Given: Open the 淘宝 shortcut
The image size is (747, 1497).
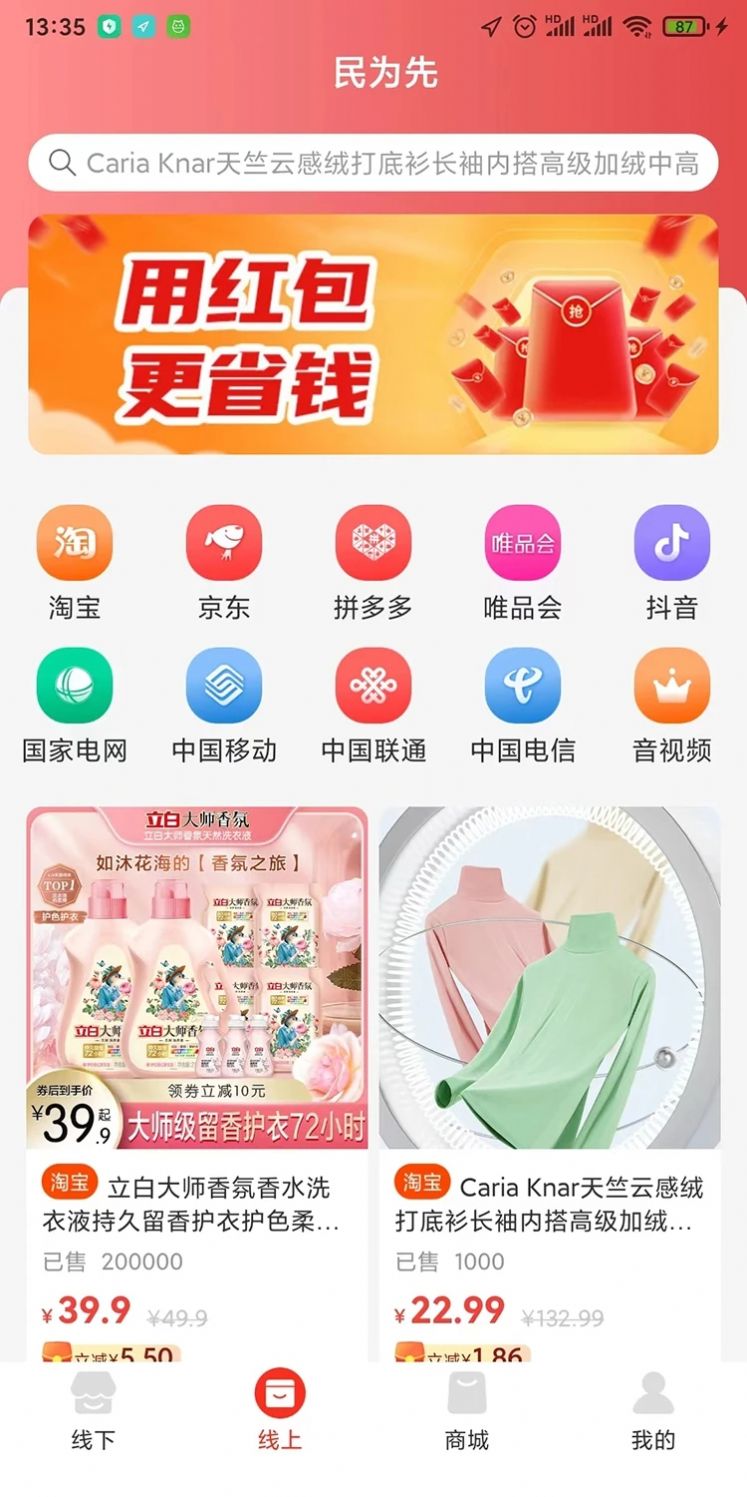Looking at the screenshot, I should point(75,544).
